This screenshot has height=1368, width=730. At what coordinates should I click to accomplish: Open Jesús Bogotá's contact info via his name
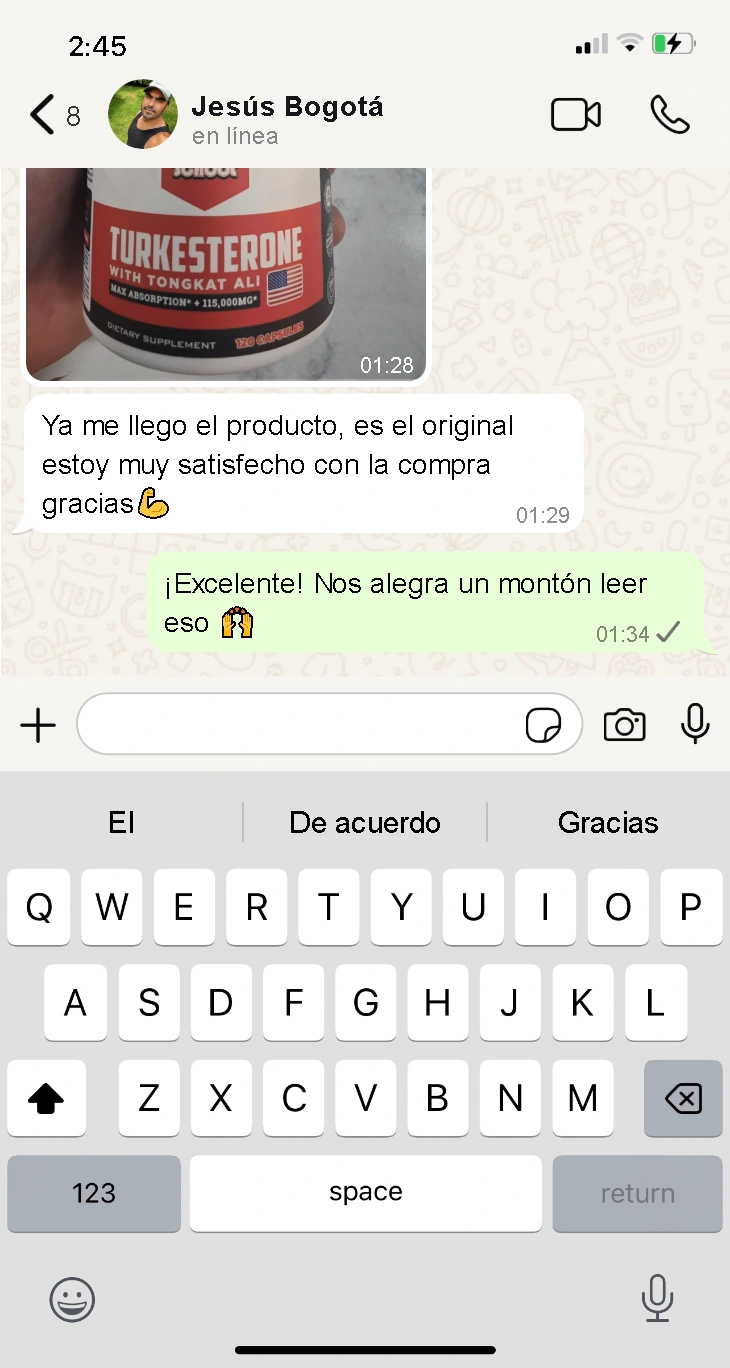[287, 107]
